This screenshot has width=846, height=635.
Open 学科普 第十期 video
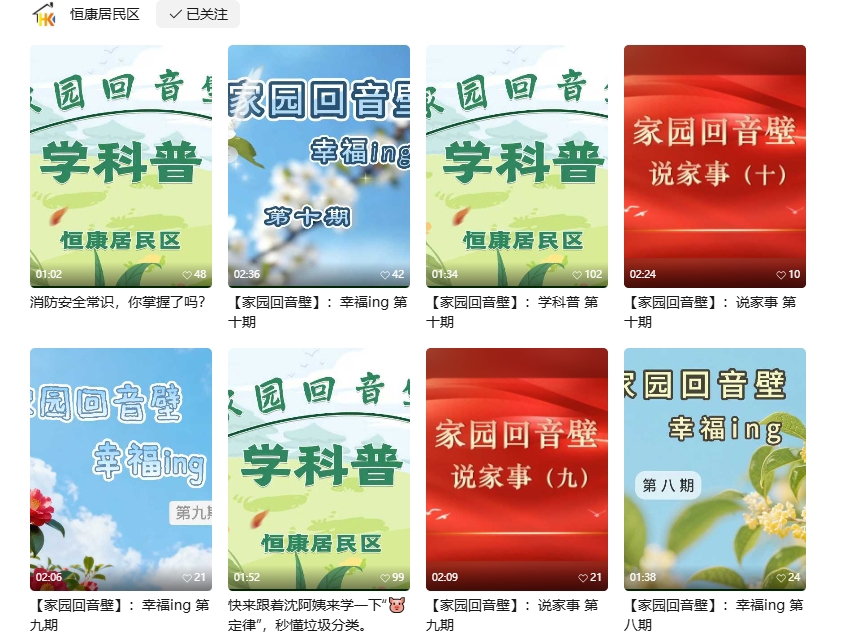pyautogui.click(x=517, y=166)
